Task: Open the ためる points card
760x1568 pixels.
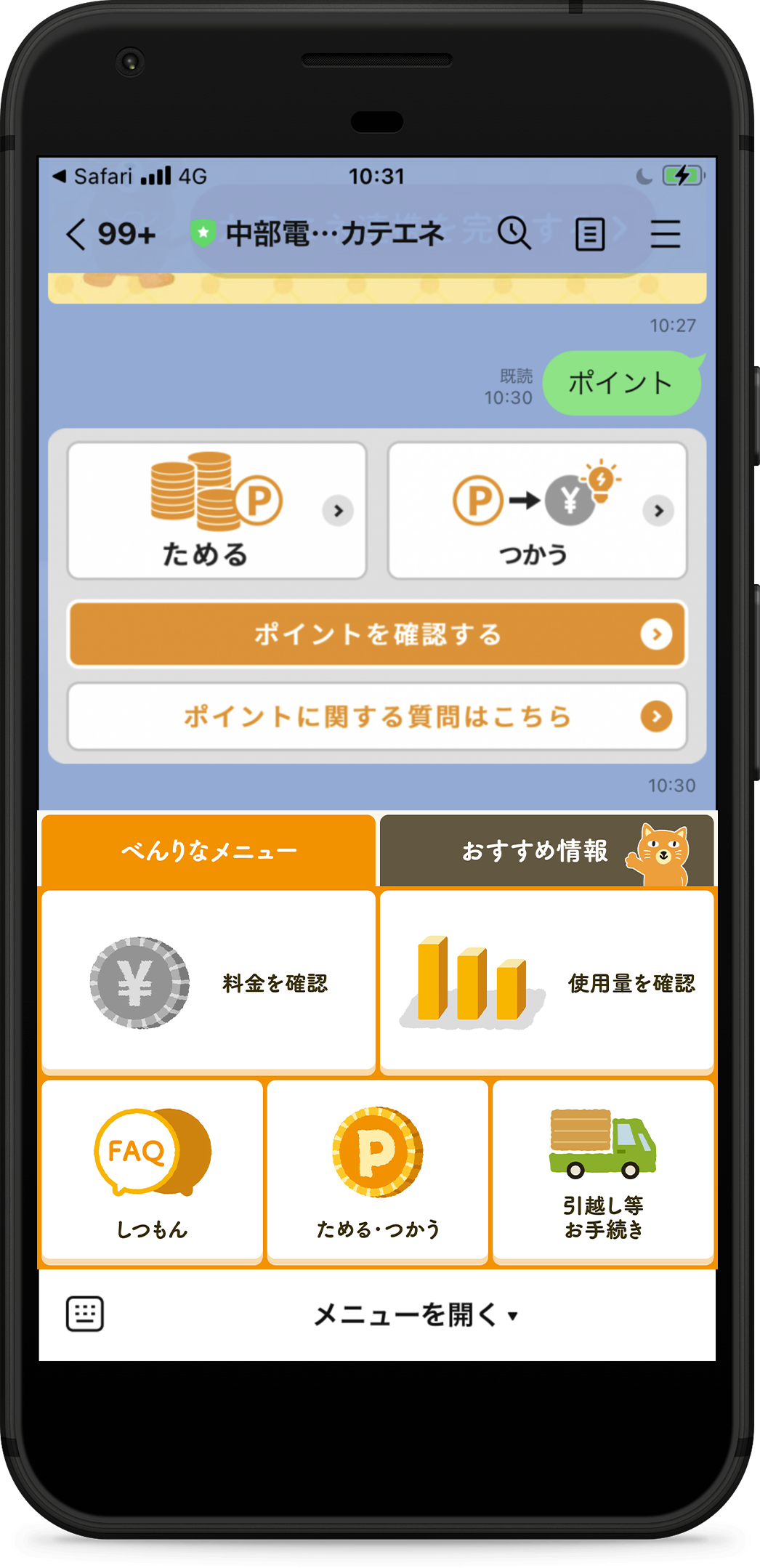Action: pos(217,510)
